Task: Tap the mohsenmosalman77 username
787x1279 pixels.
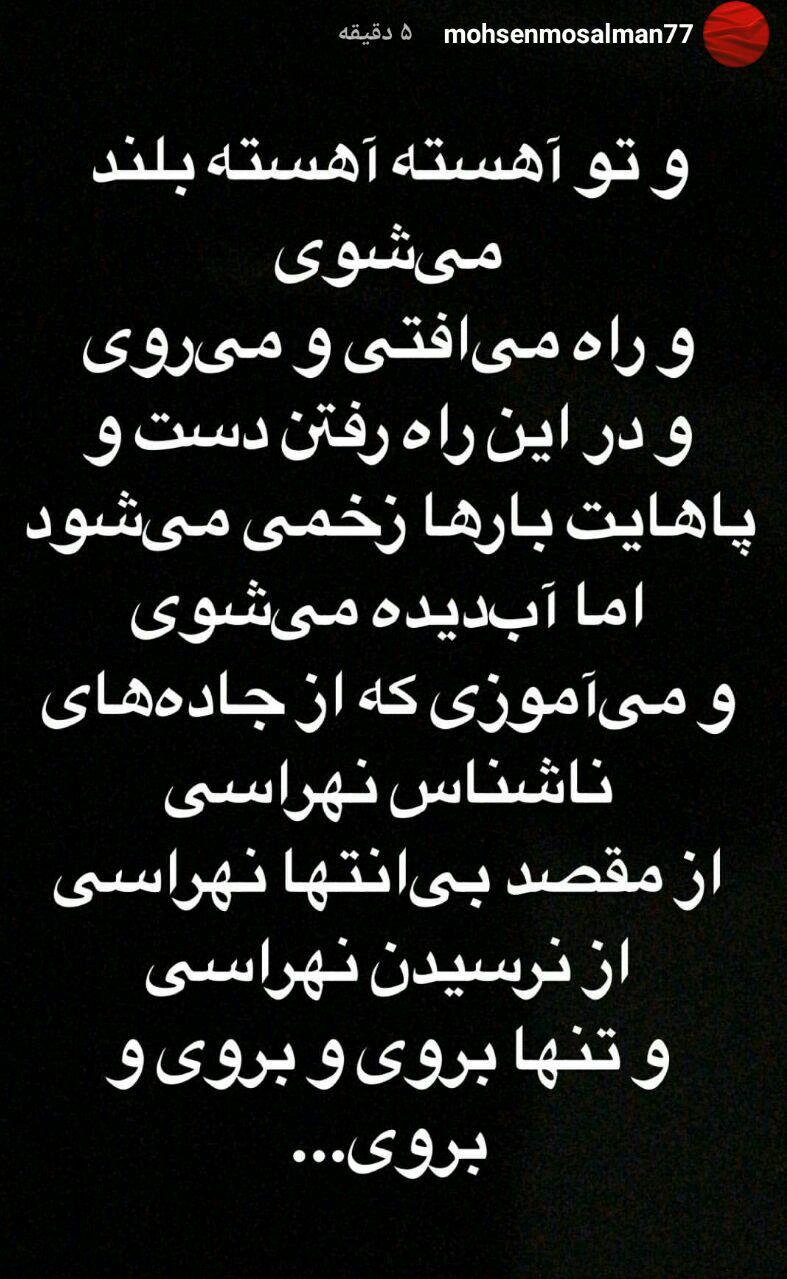Action: [567, 35]
